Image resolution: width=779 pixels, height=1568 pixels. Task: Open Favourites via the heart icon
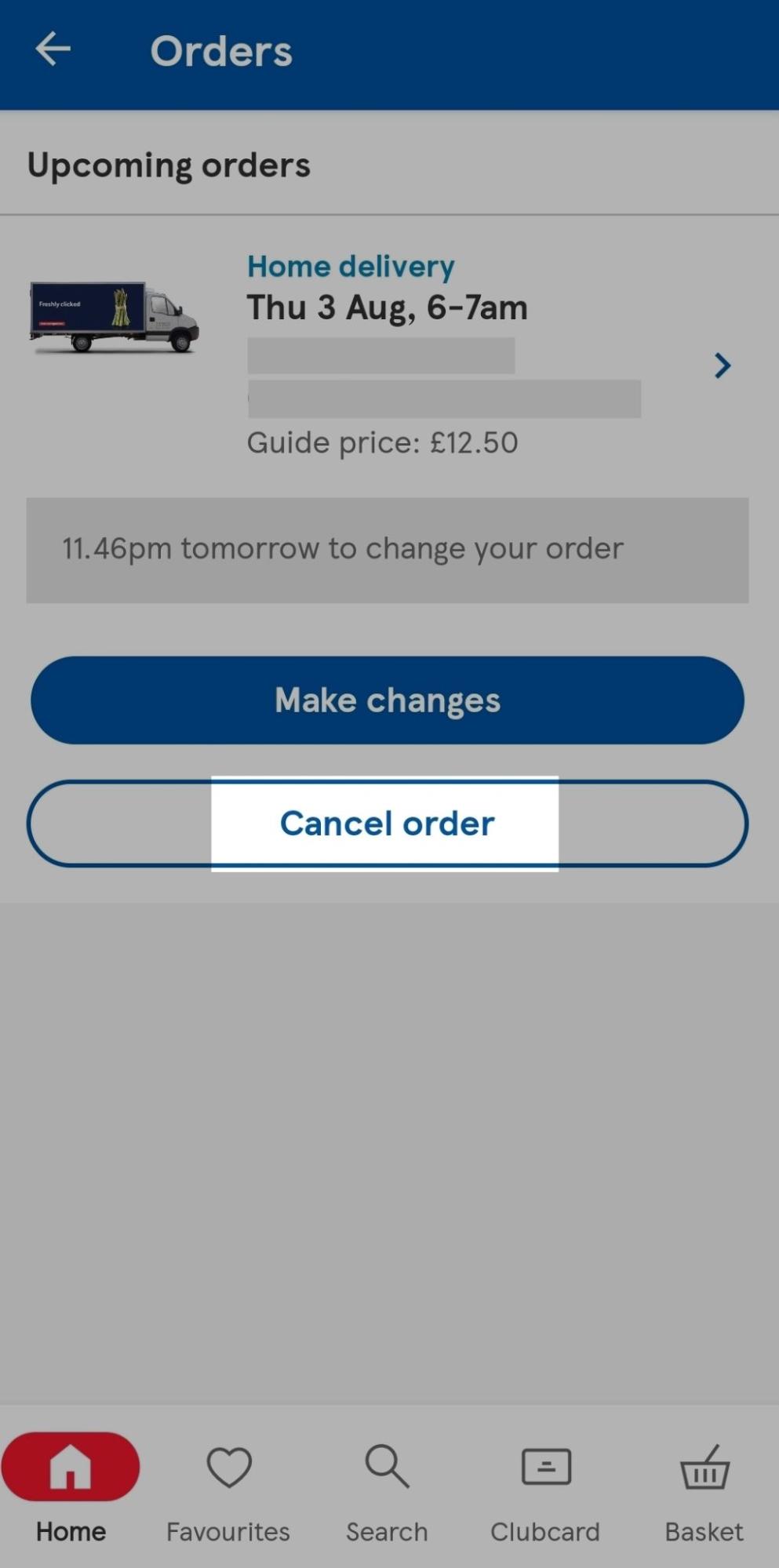(228, 1465)
